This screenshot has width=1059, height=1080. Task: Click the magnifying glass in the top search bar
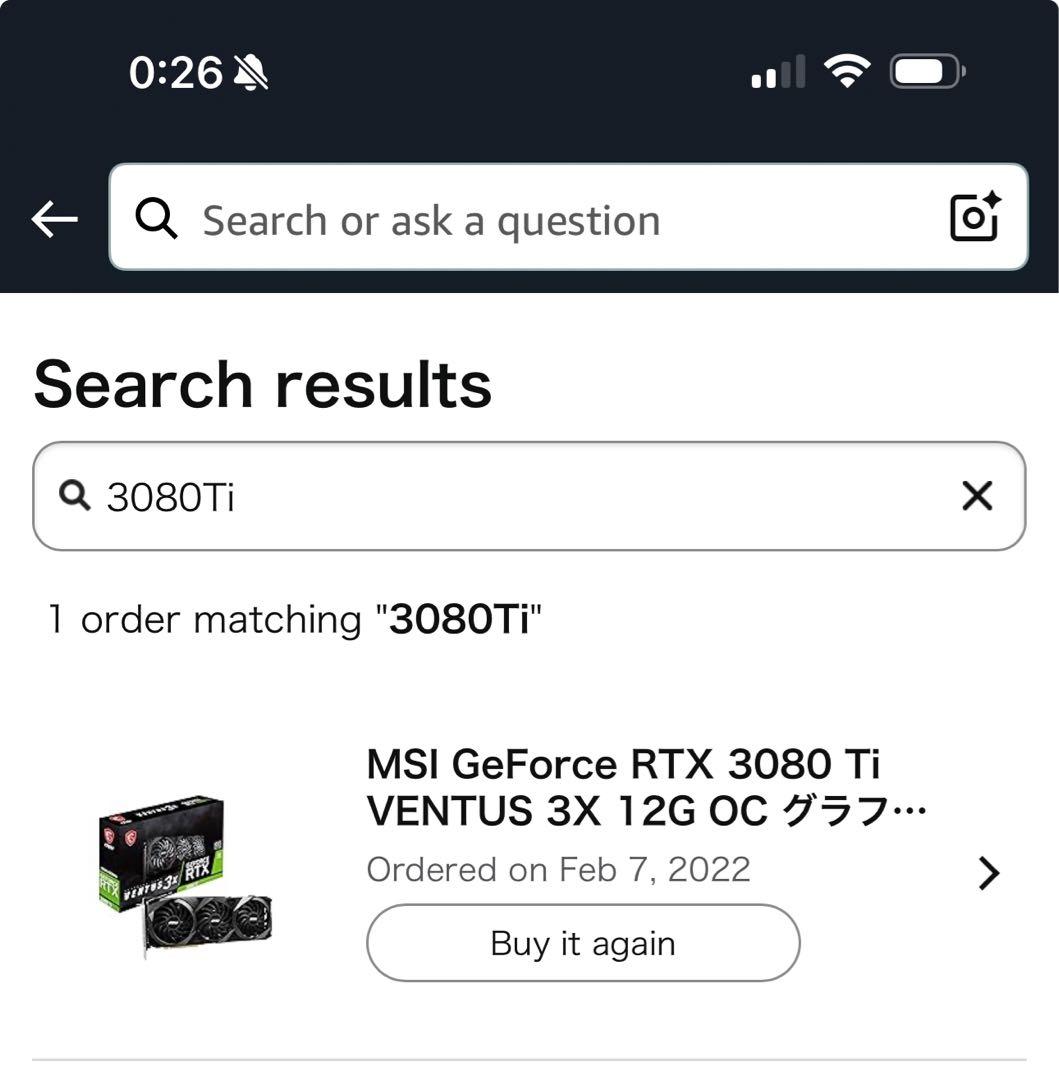[155, 218]
